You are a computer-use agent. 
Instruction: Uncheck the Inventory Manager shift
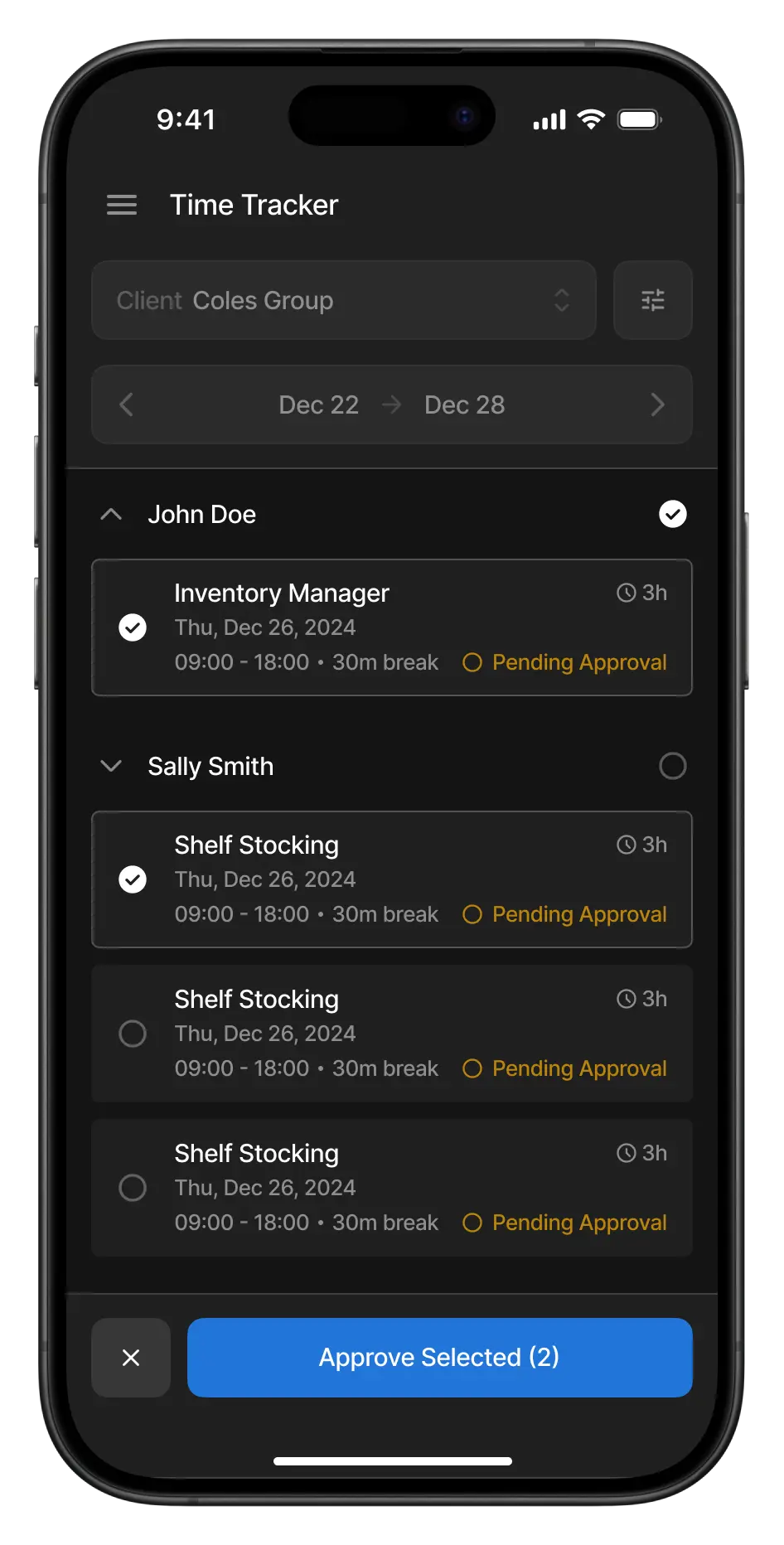coord(133,627)
